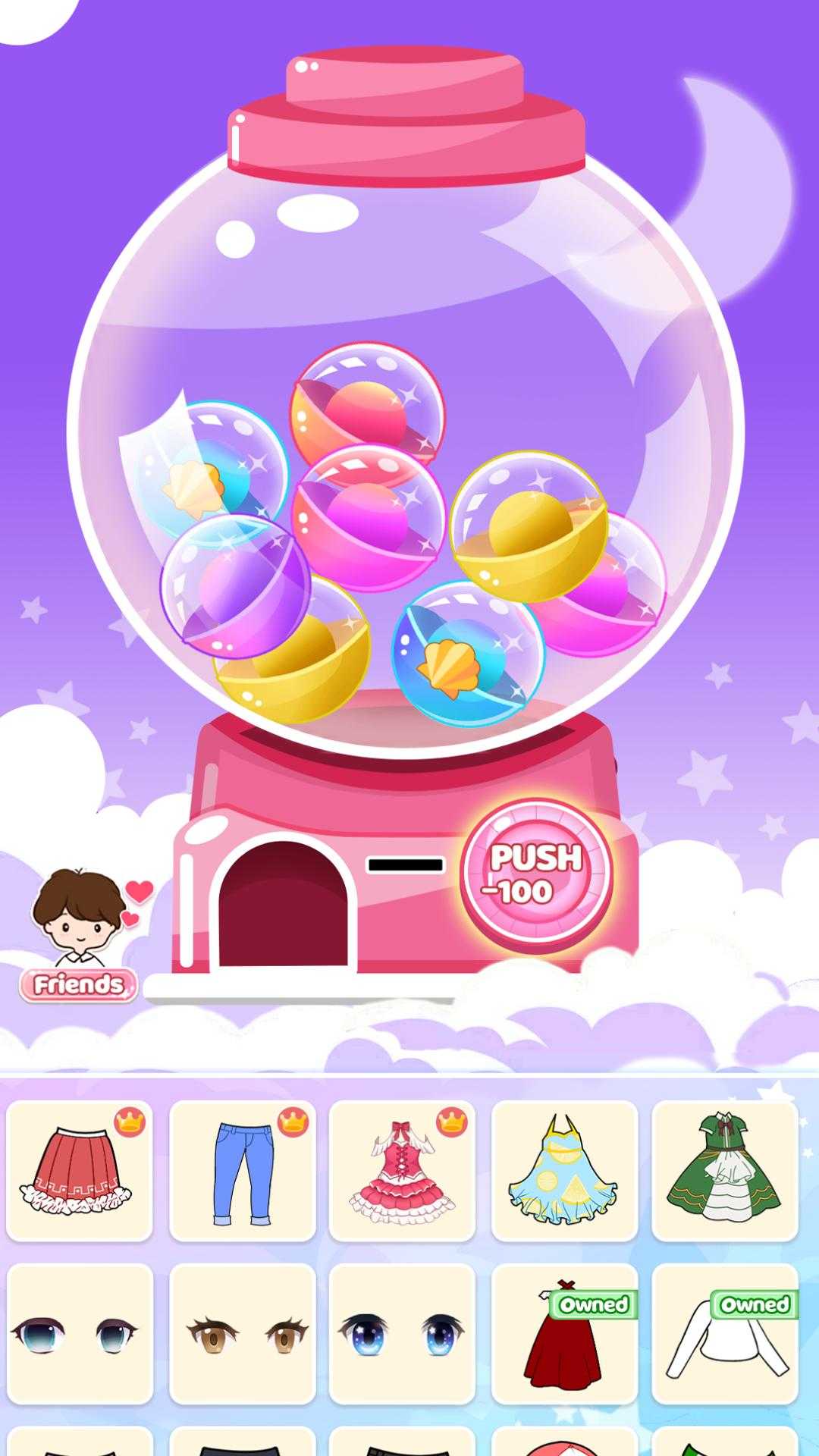Select the owned dark red skirt

tap(564, 1335)
